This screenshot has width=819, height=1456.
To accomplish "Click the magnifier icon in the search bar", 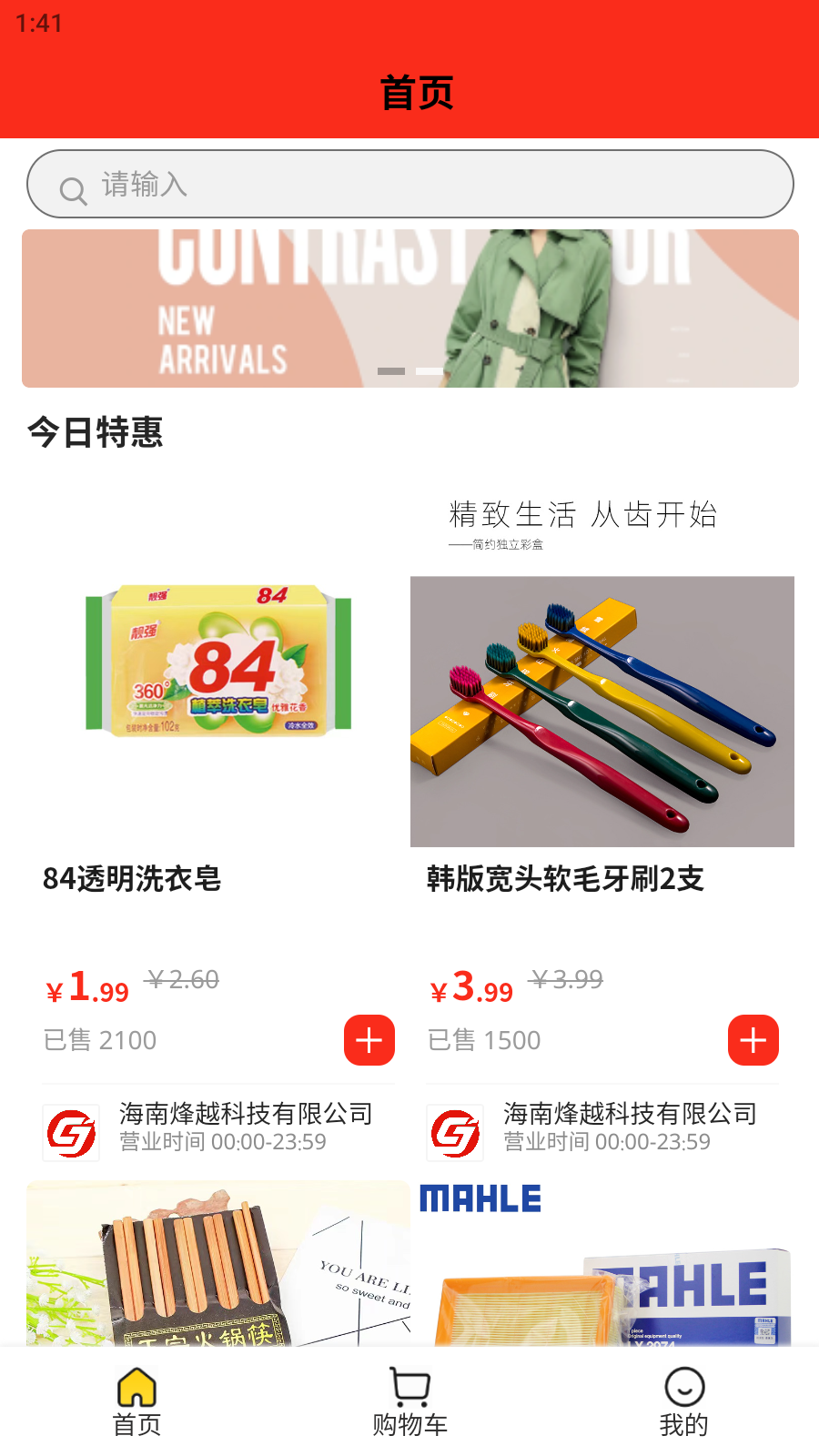I will [71, 190].
